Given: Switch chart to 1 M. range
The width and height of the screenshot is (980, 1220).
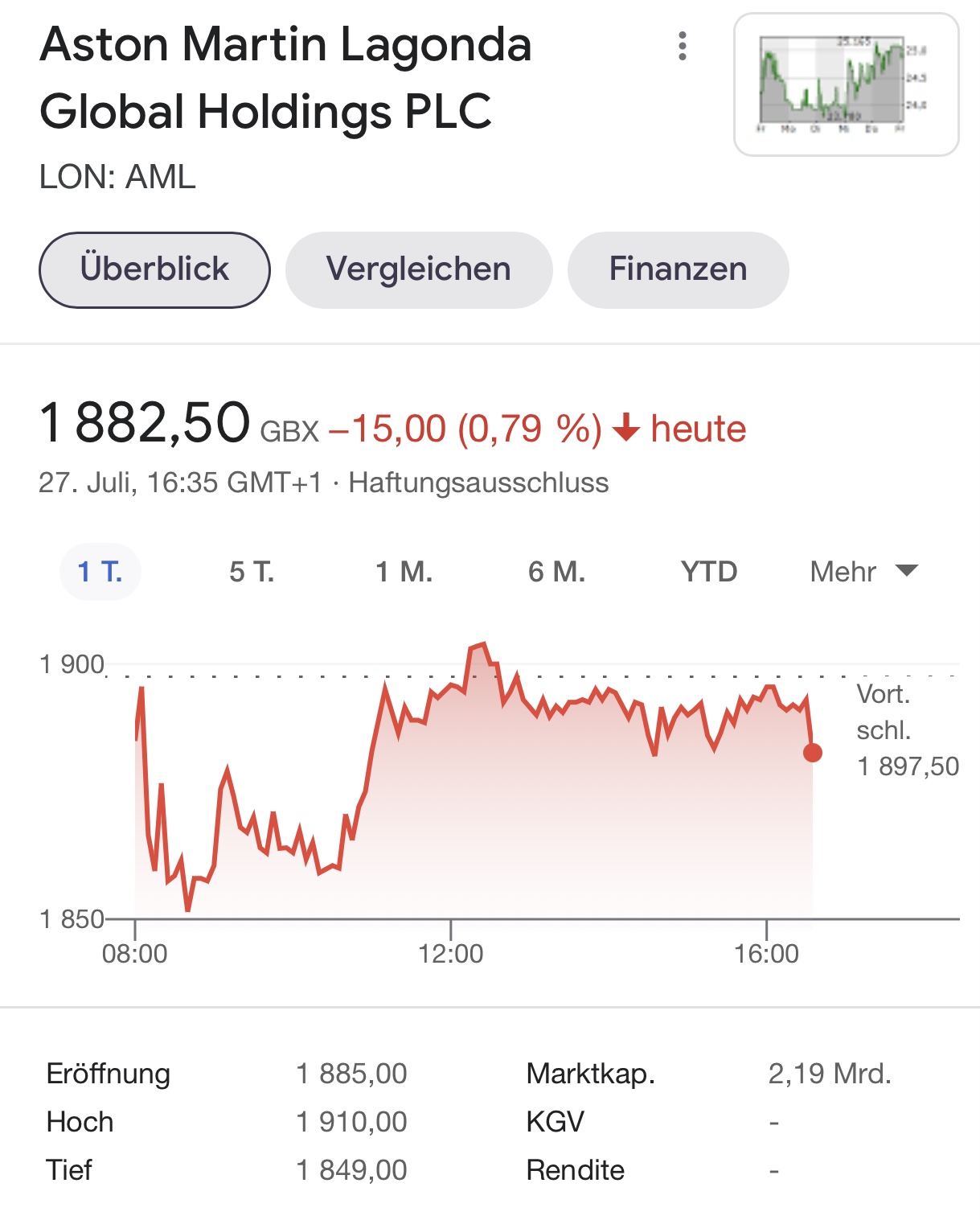Looking at the screenshot, I should click(x=404, y=572).
